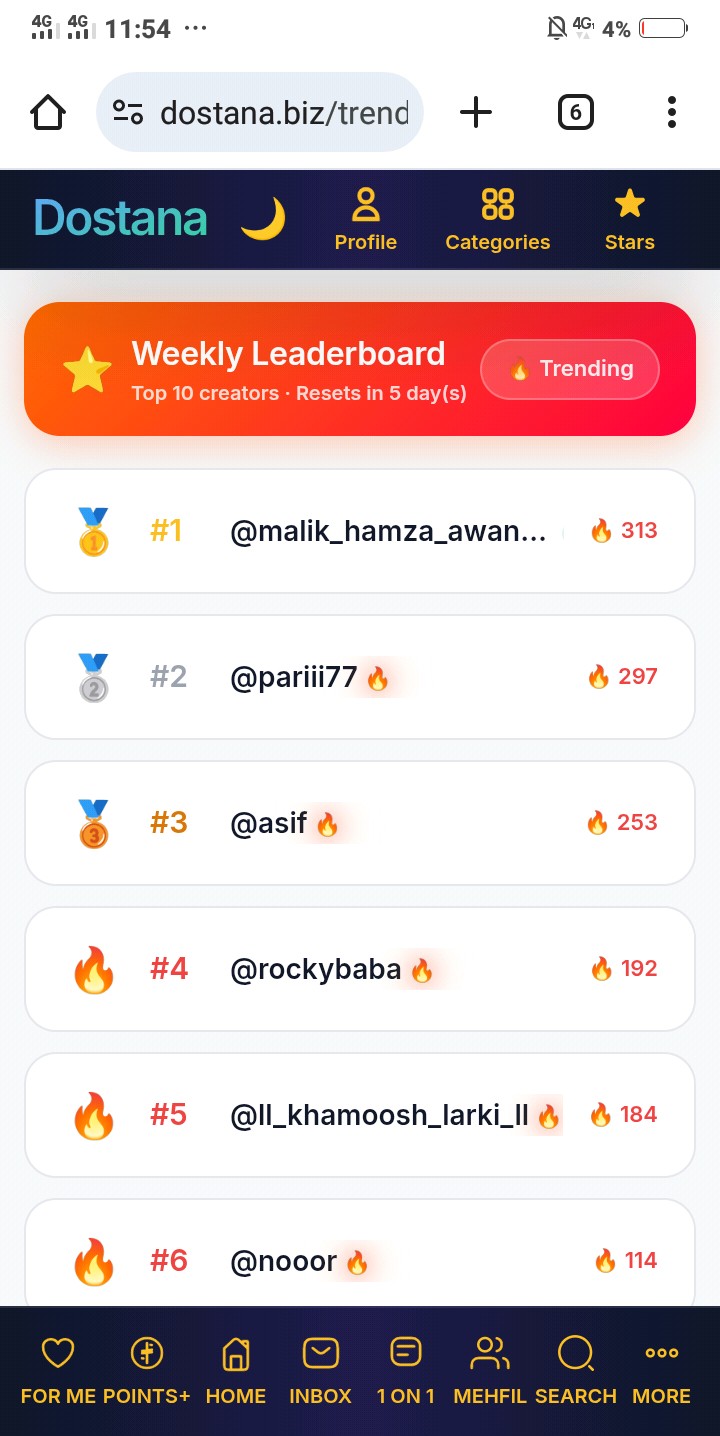Viewport: 720px width, 1436px height.
Task: Switch to the For Me tab
Action: tap(58, 1372)
